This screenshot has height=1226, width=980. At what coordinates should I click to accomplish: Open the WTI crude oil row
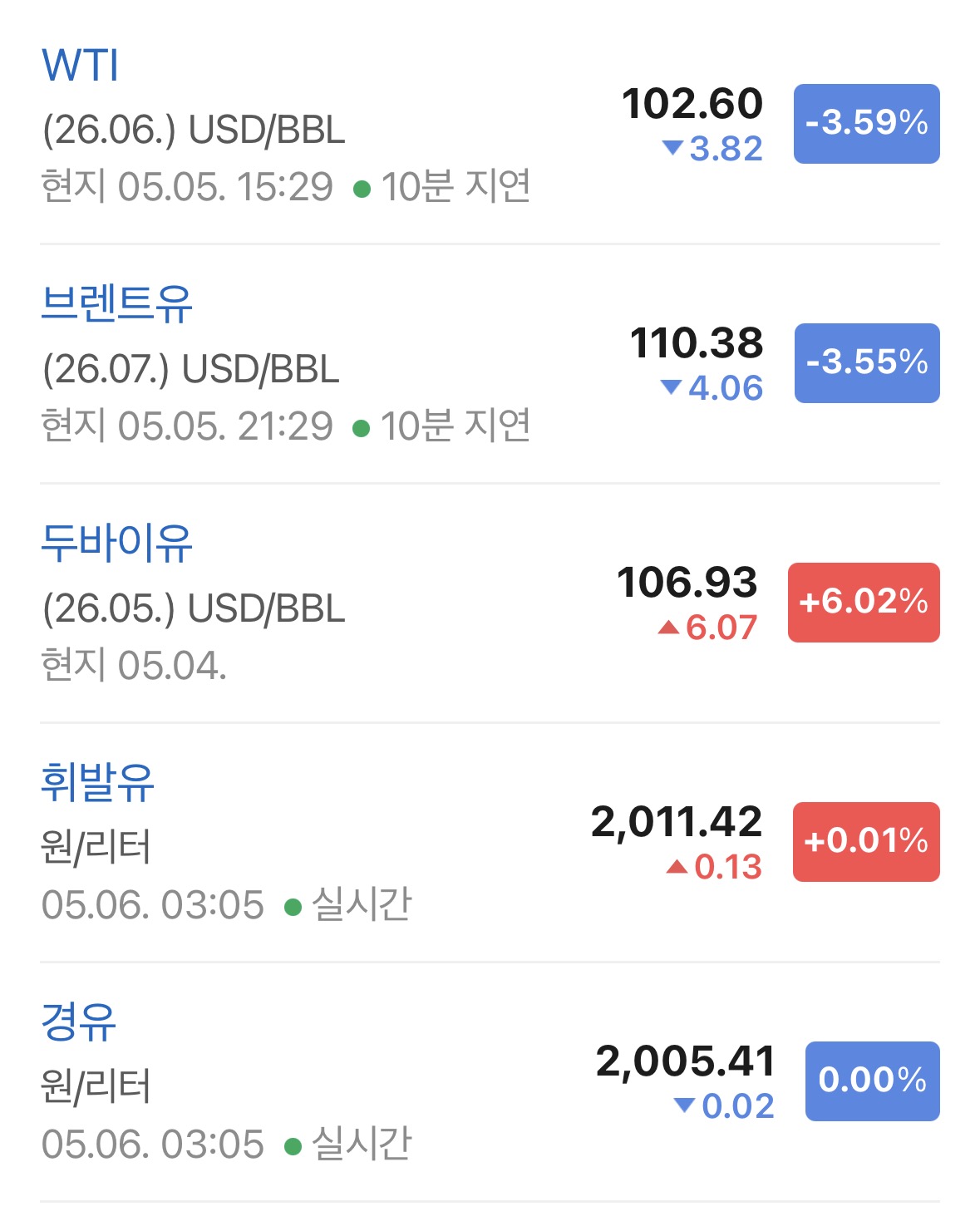pyautogui.click(x=490, y=125)
